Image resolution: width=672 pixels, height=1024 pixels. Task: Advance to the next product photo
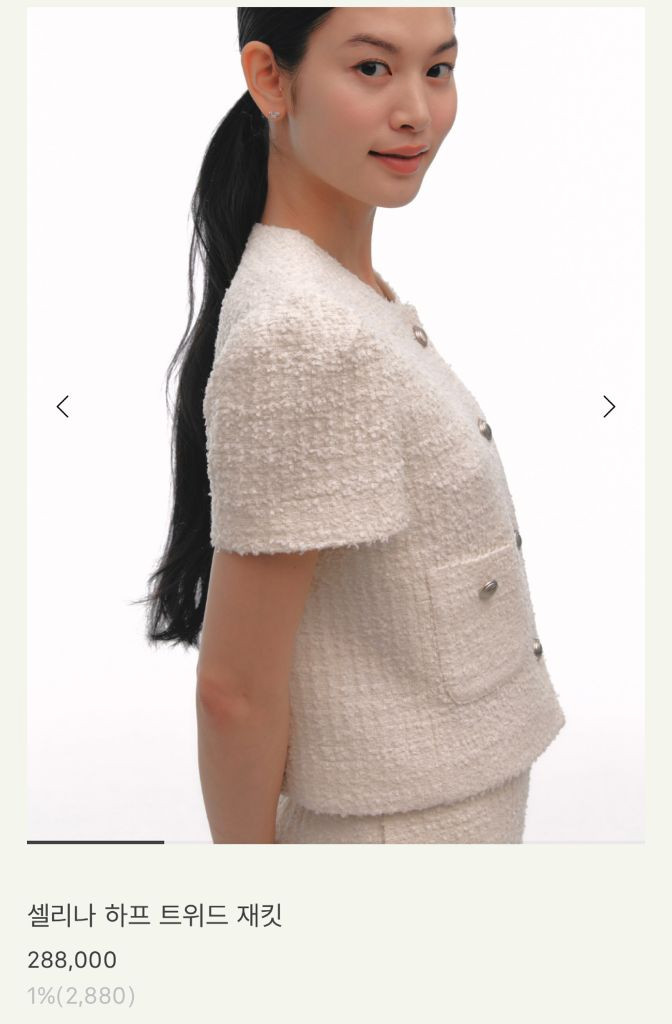(x=609, y=406)
